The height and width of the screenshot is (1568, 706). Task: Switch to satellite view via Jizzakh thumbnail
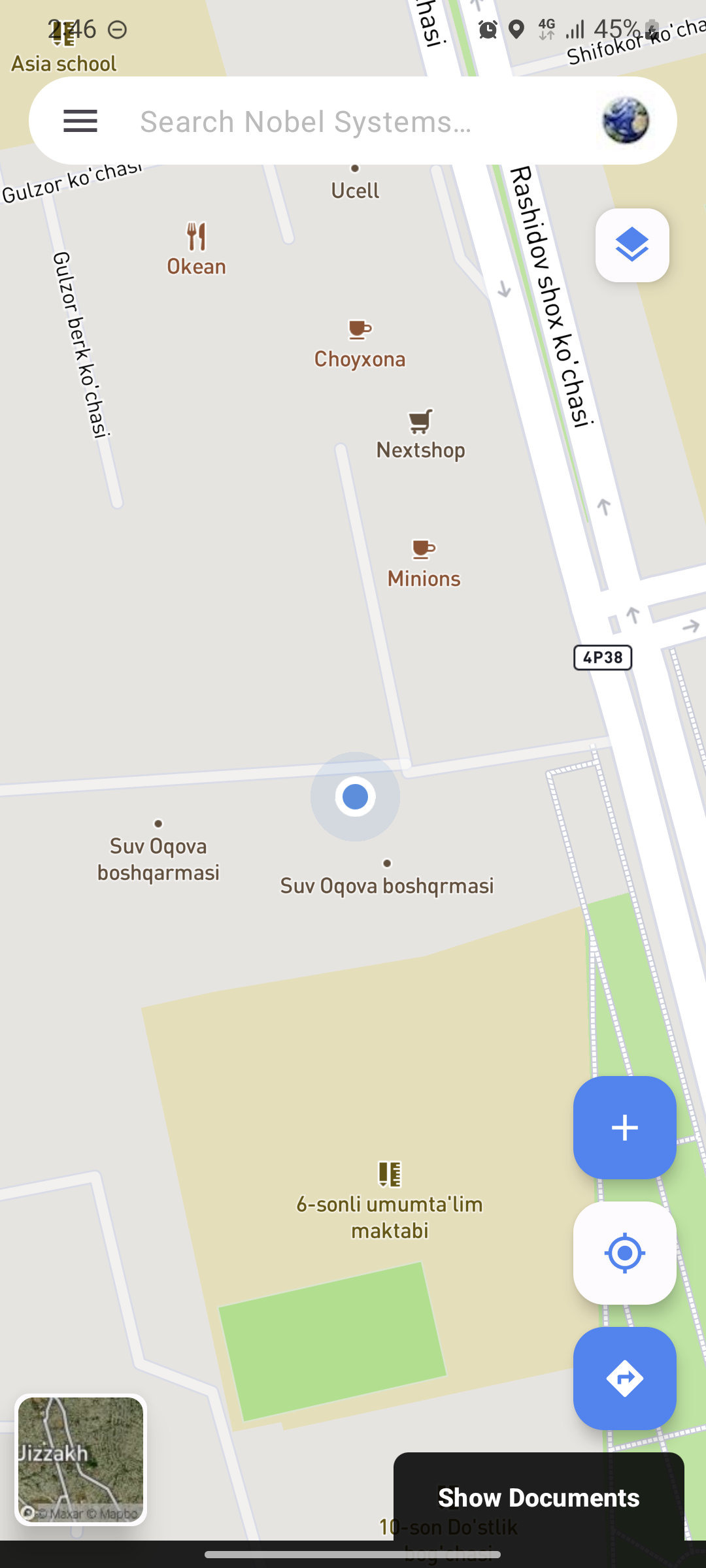(x=80, y=1460)
